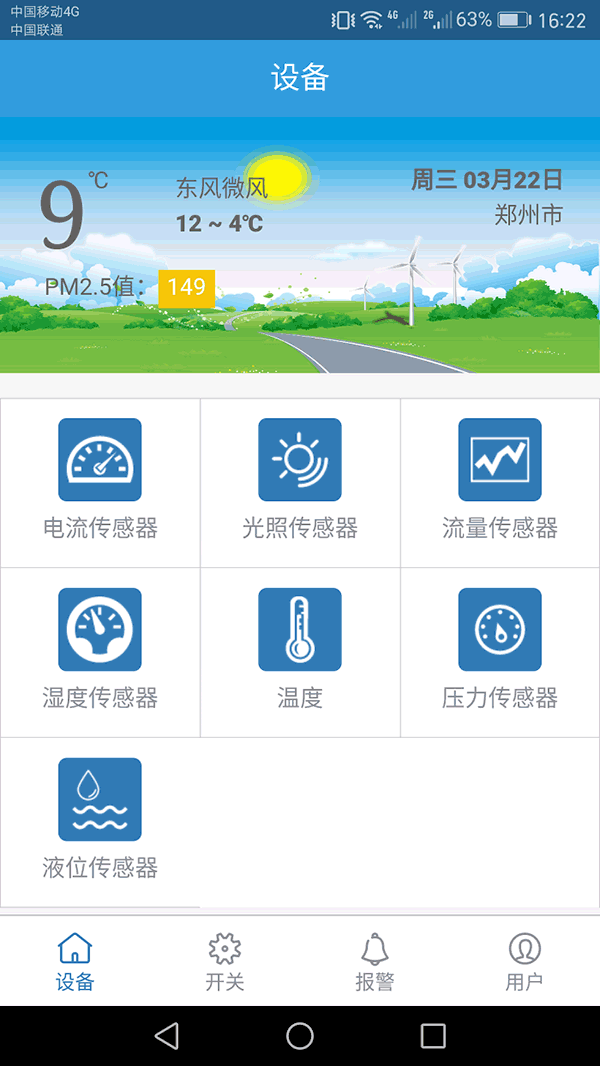Switch to the 设备 tab
600x1066 pixels.
[x=75, y=962]
